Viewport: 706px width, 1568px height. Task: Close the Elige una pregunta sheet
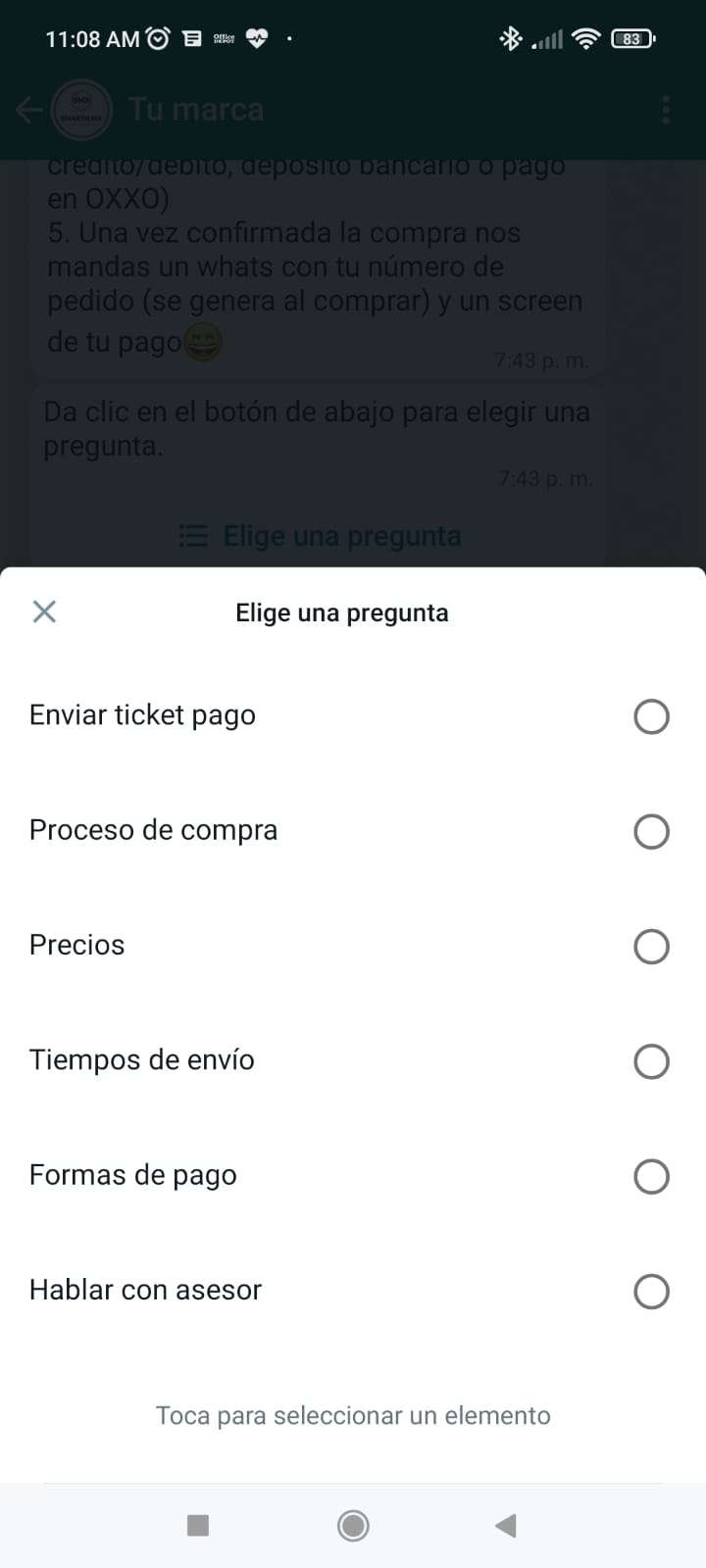click(44, 612)
